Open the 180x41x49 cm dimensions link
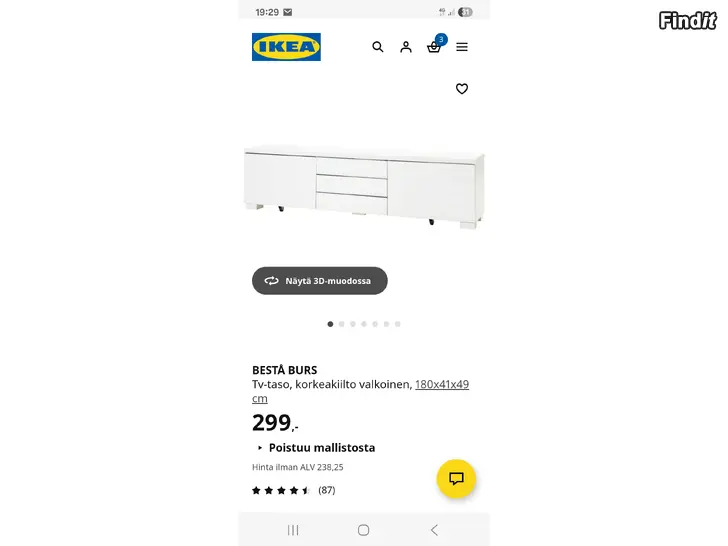Image resolution: width=728 pixels, height=546 pixels. click(441, 385)
